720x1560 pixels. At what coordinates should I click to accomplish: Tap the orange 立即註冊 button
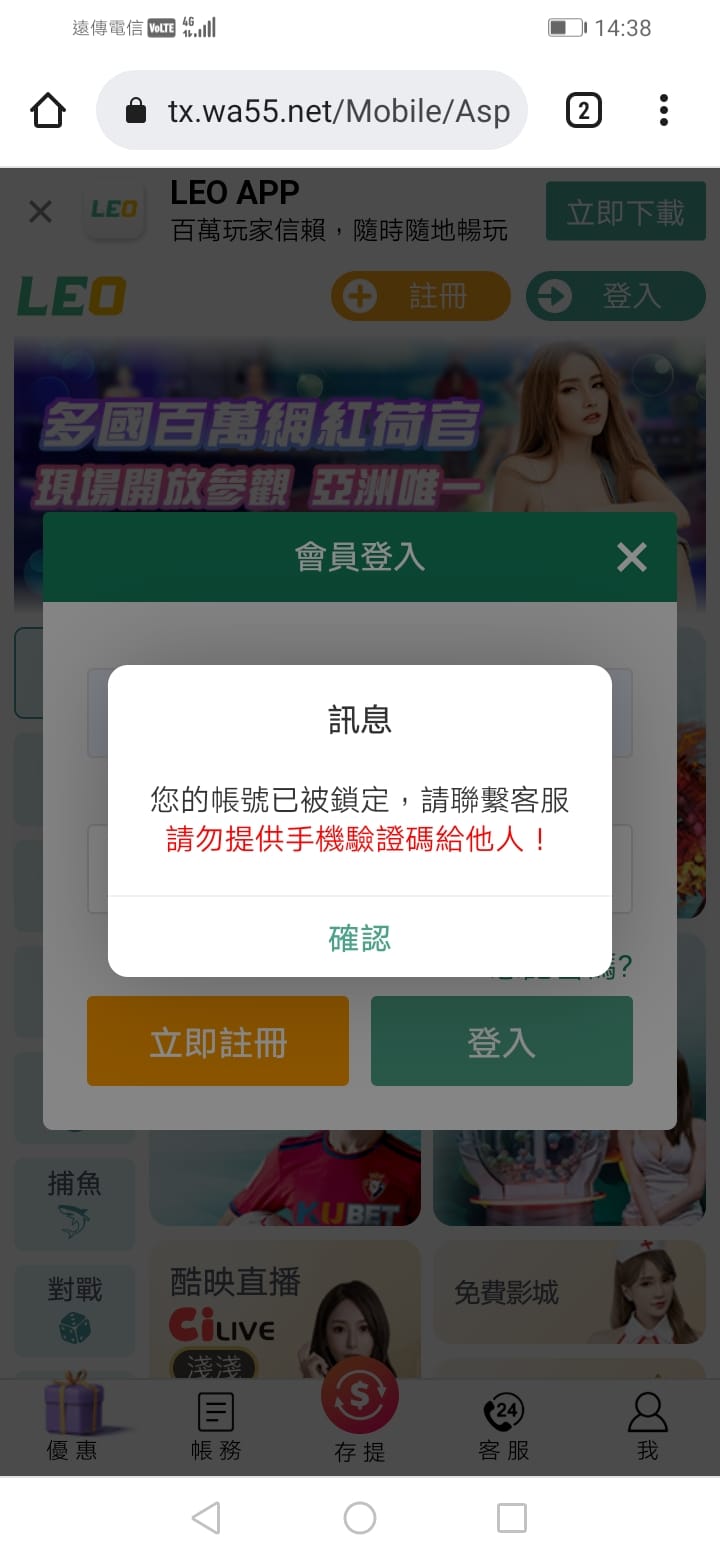coord(218,1041)
